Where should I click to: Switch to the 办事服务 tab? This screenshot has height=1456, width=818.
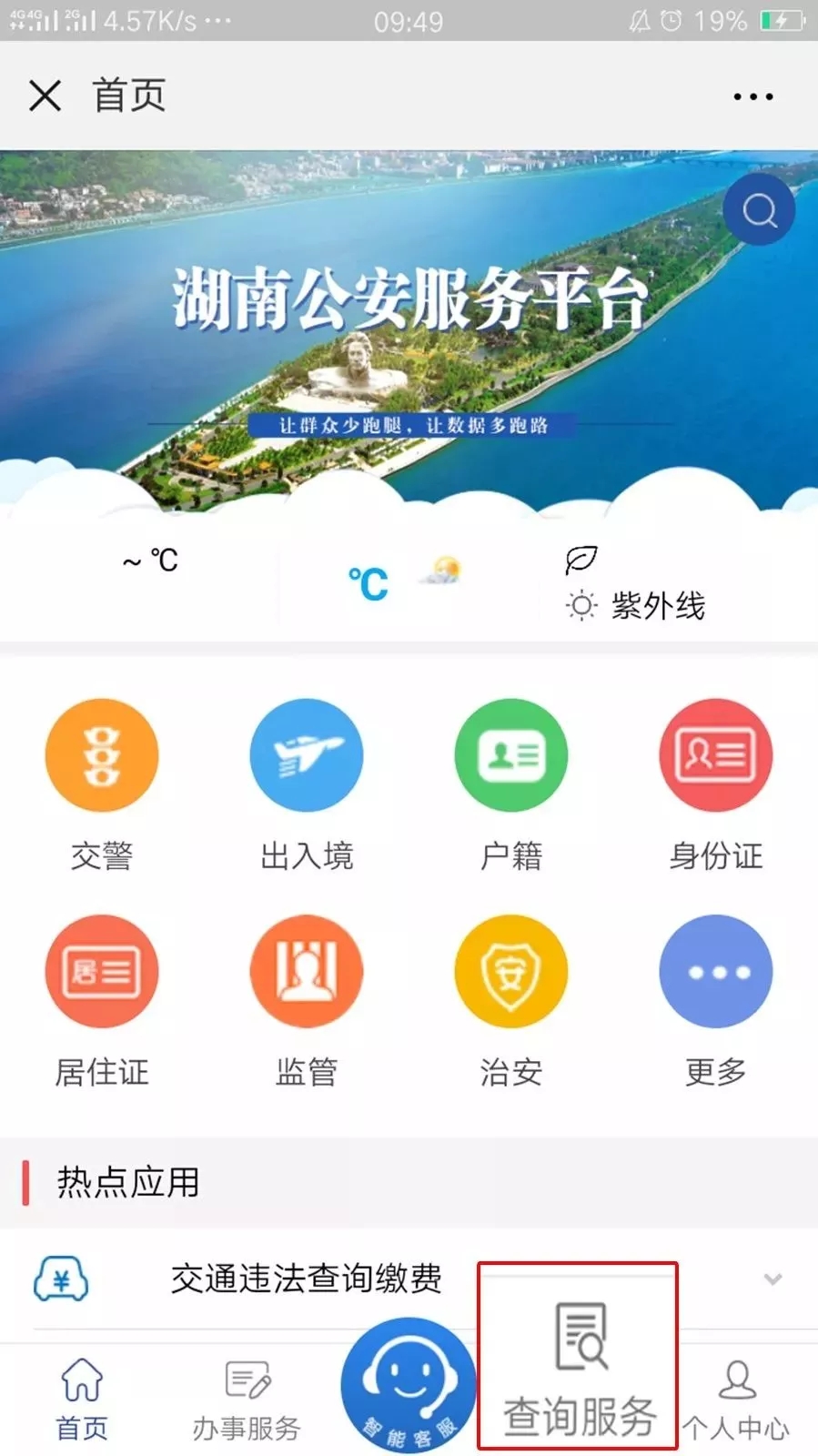pos(247,1399)
